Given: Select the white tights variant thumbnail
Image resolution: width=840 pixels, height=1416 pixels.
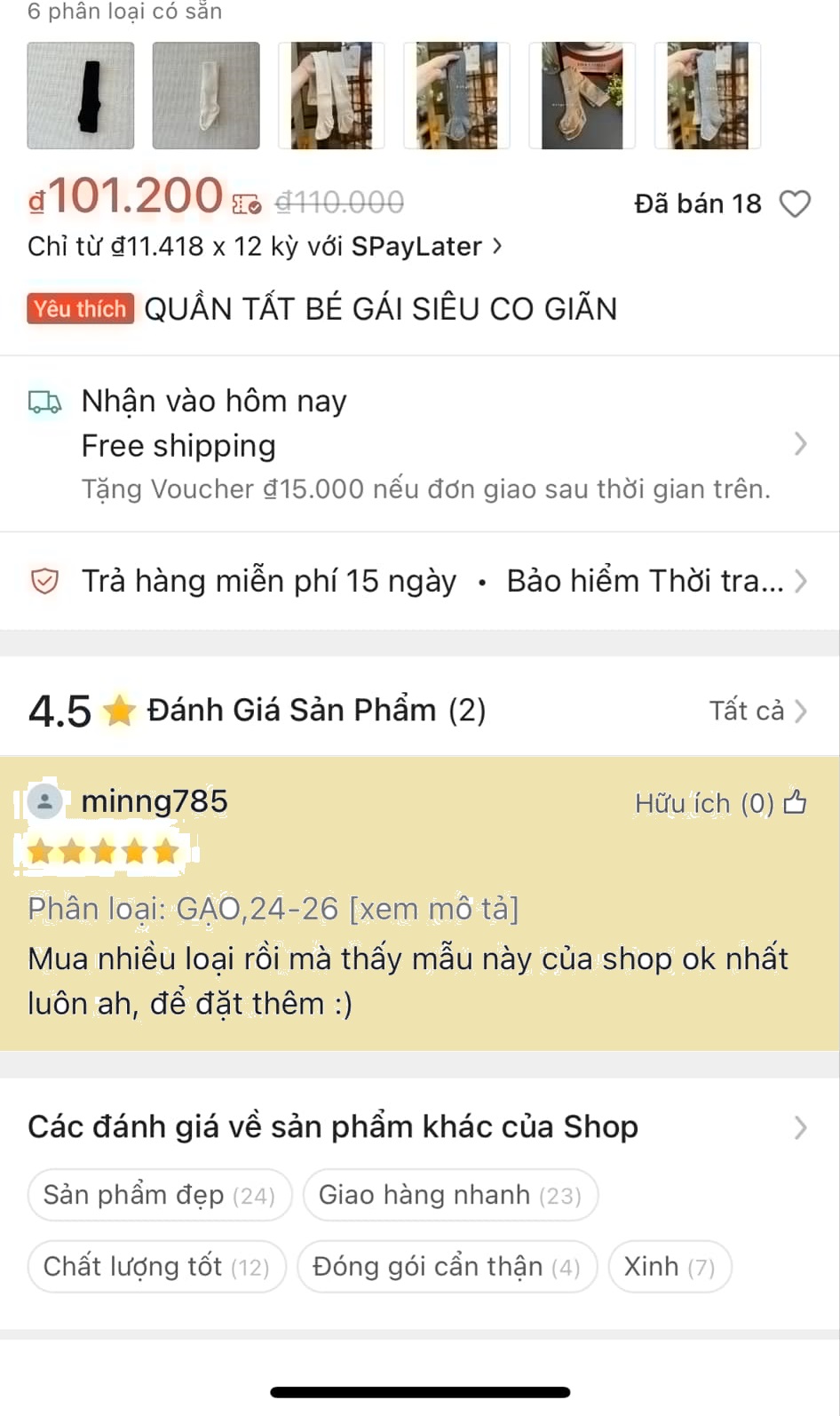Looking at the screenshot, I should pos(206,95).
